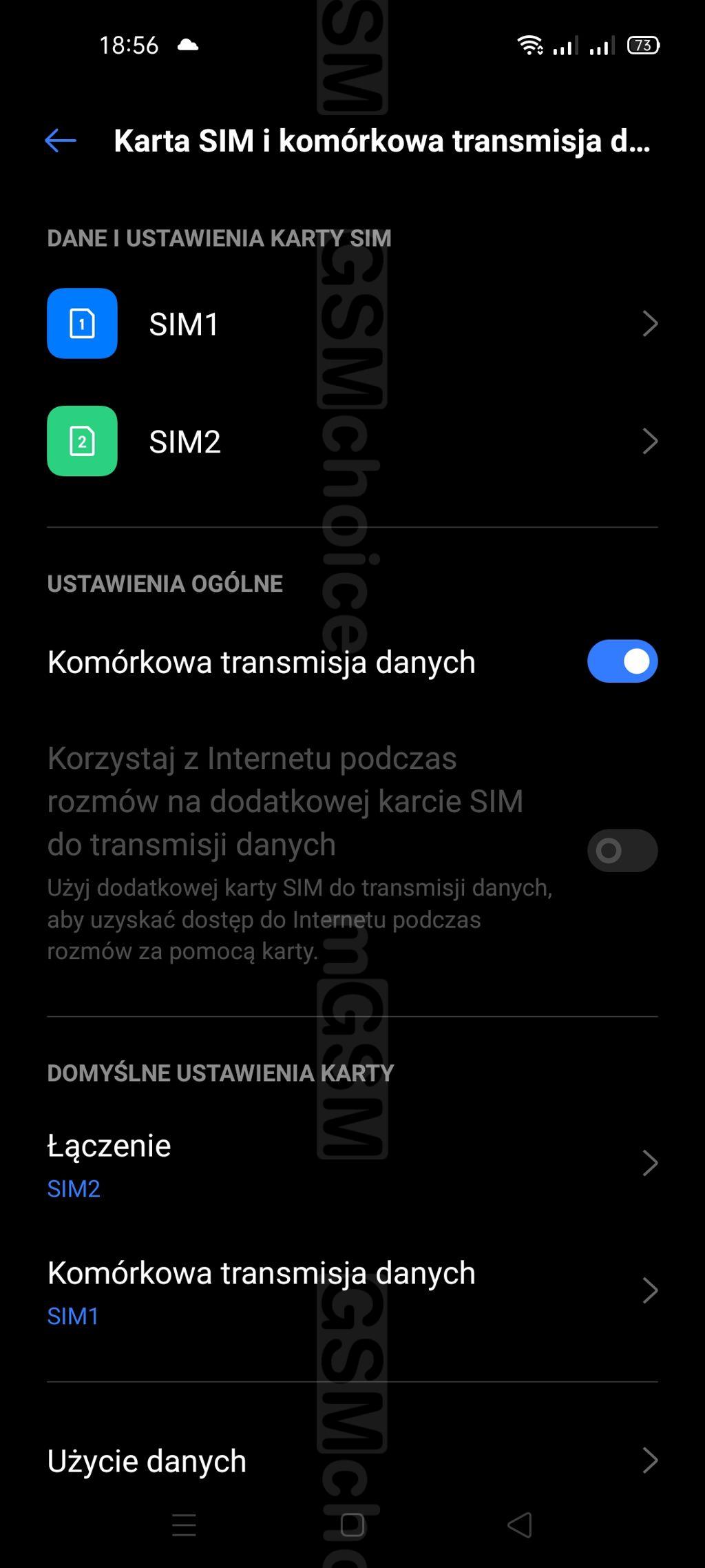The width and height of the screenshot is (705, 1568).
Task: Open Łączenie default SIM setting
Action: 352,1164
